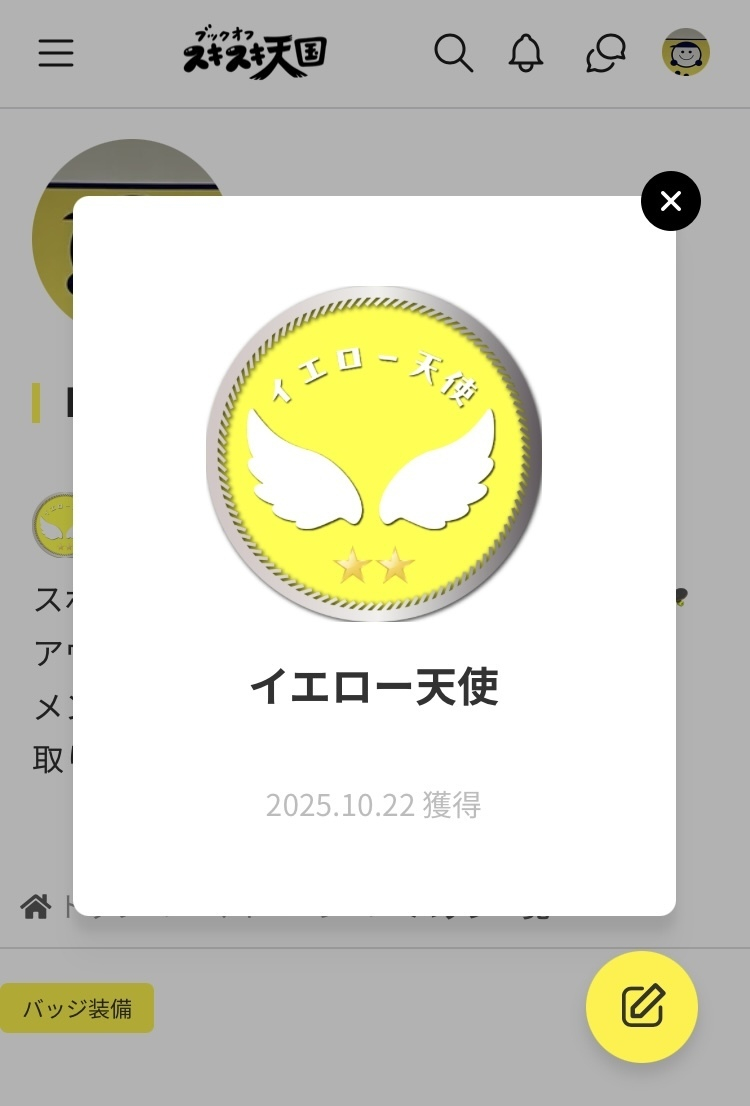The width and height of the screenshot is (750, 1106).
Task: Open the notifications bell
Action: tap(526, 53)
